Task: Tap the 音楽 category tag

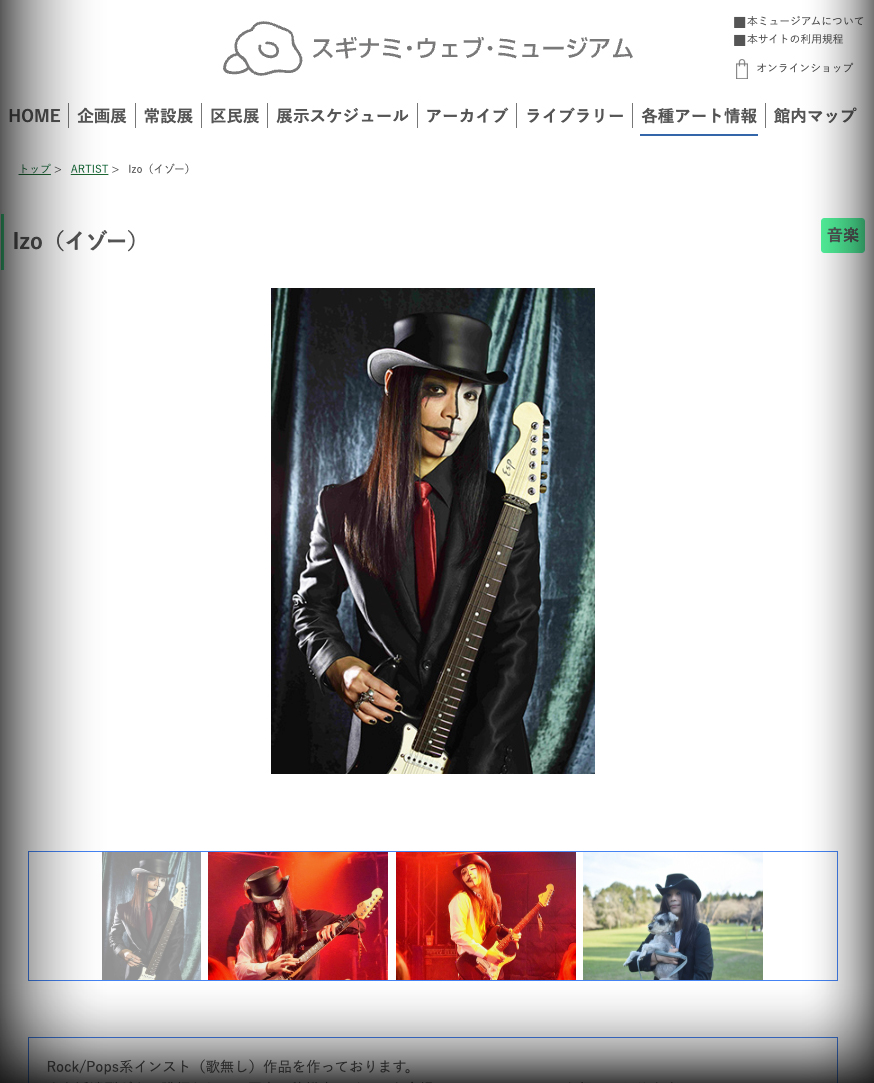Action: (x=842, y=236)
